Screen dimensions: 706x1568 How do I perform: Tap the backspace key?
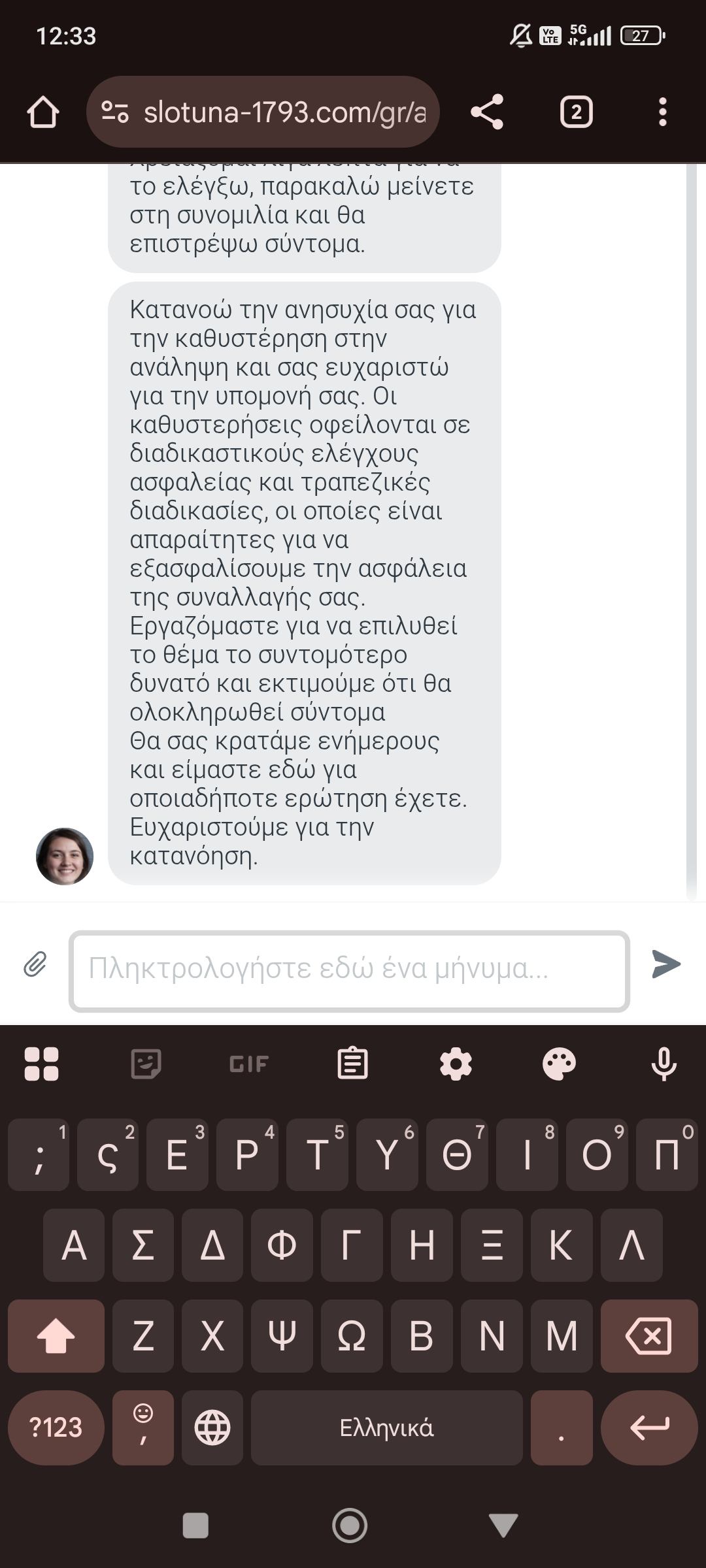point(648,1335)
